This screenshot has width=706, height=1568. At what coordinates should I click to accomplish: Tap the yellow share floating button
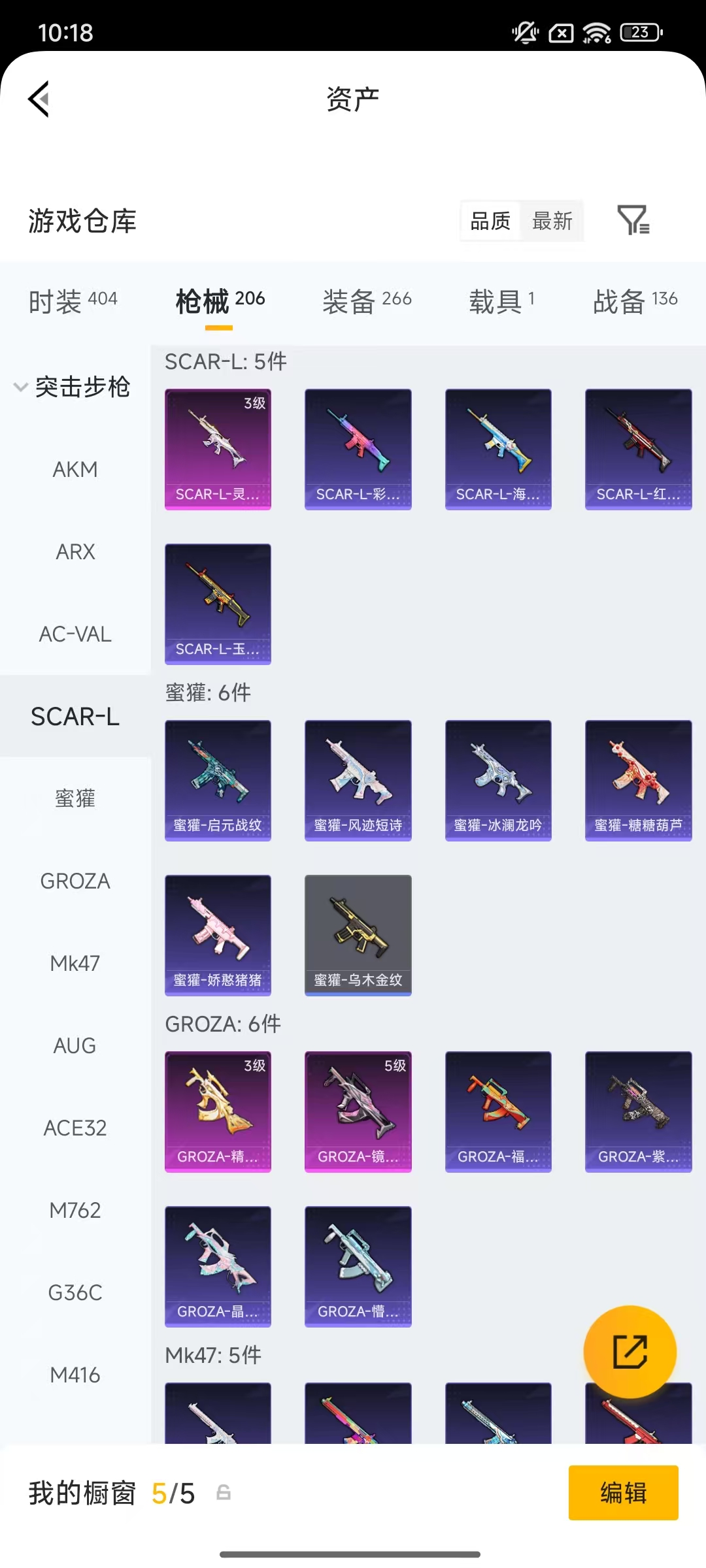click(630, 1352)
